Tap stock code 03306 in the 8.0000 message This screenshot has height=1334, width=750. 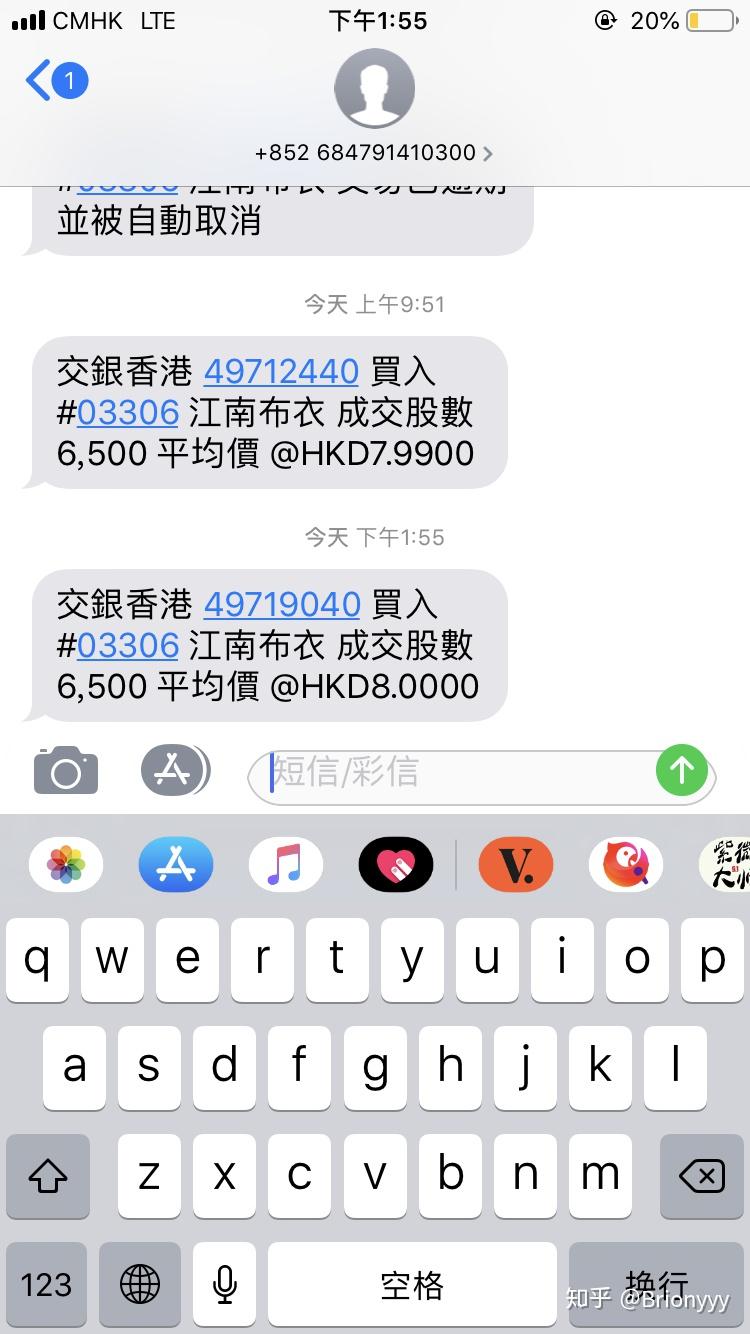click(x=128, y=646)
